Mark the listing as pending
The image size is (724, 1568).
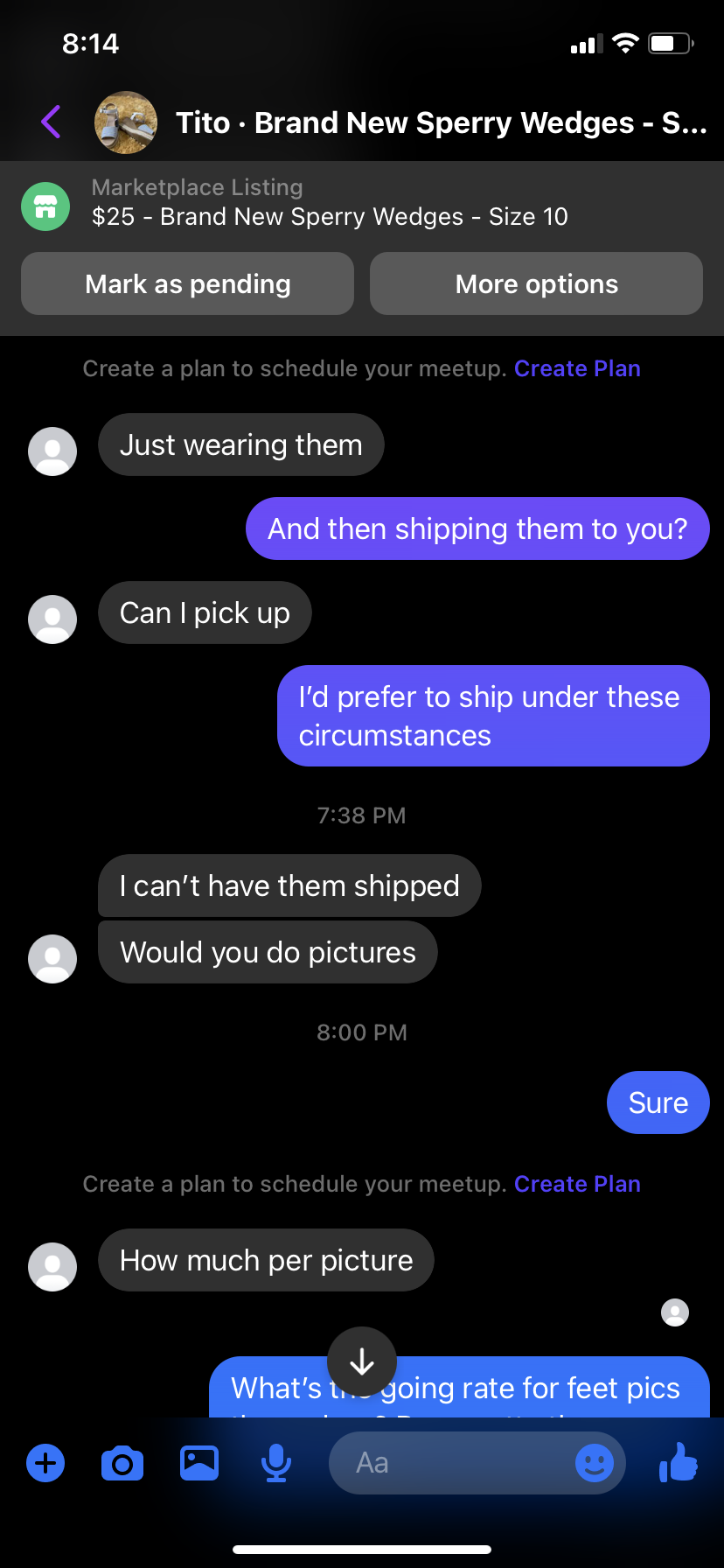pyautogui.click(x=187, y=284)
